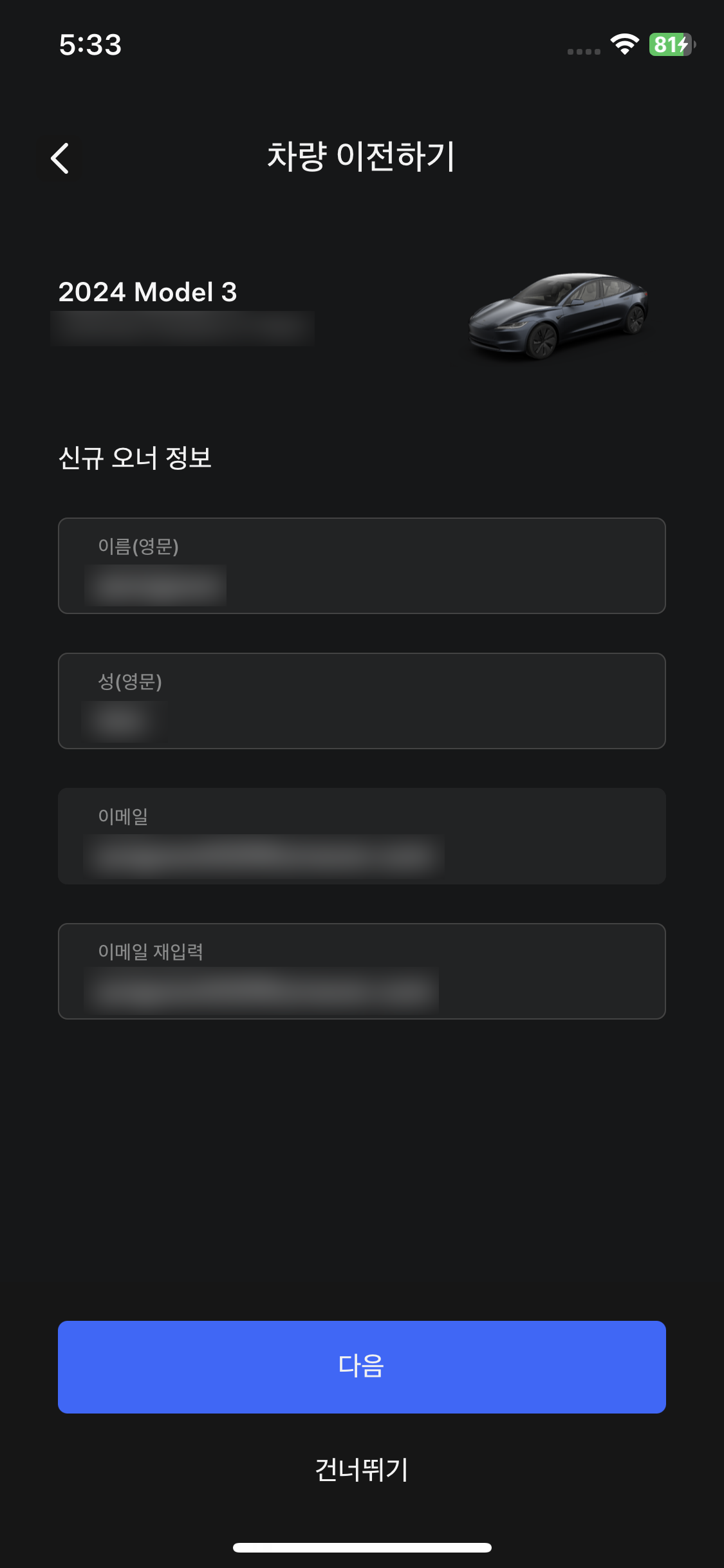Tap the 이메일 email field
The height and width of the screenshot is (1568, 724).
click(x=362, y=836)
